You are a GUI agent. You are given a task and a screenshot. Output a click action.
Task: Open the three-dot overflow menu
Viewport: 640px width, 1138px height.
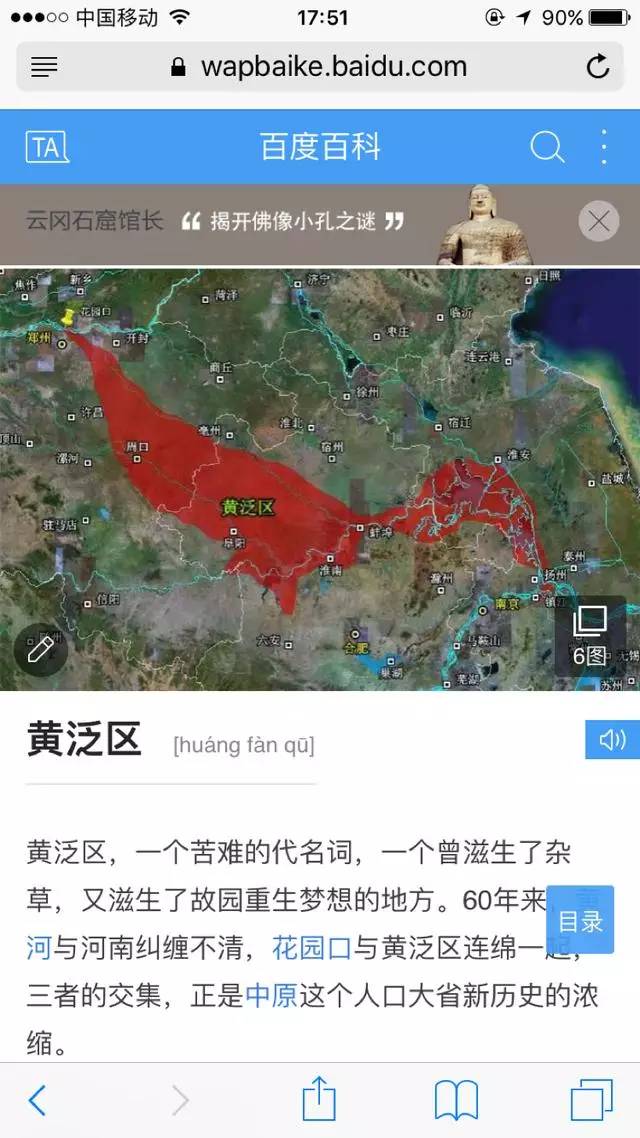(604, 148)
